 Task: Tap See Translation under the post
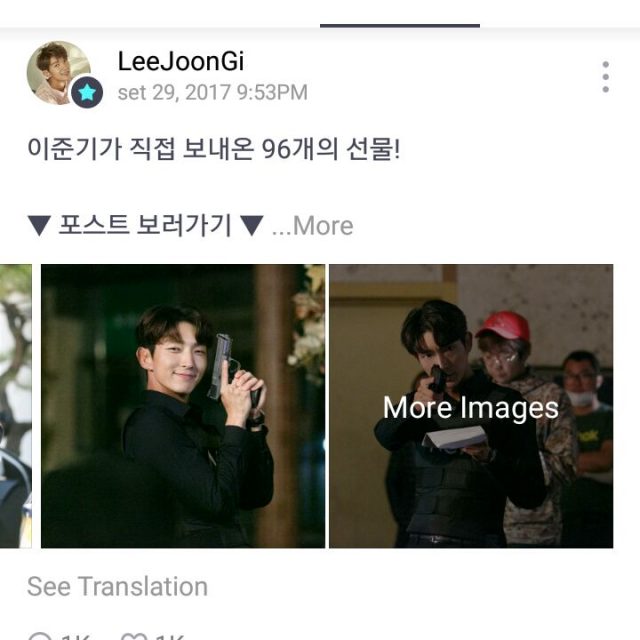coord(117,586)
